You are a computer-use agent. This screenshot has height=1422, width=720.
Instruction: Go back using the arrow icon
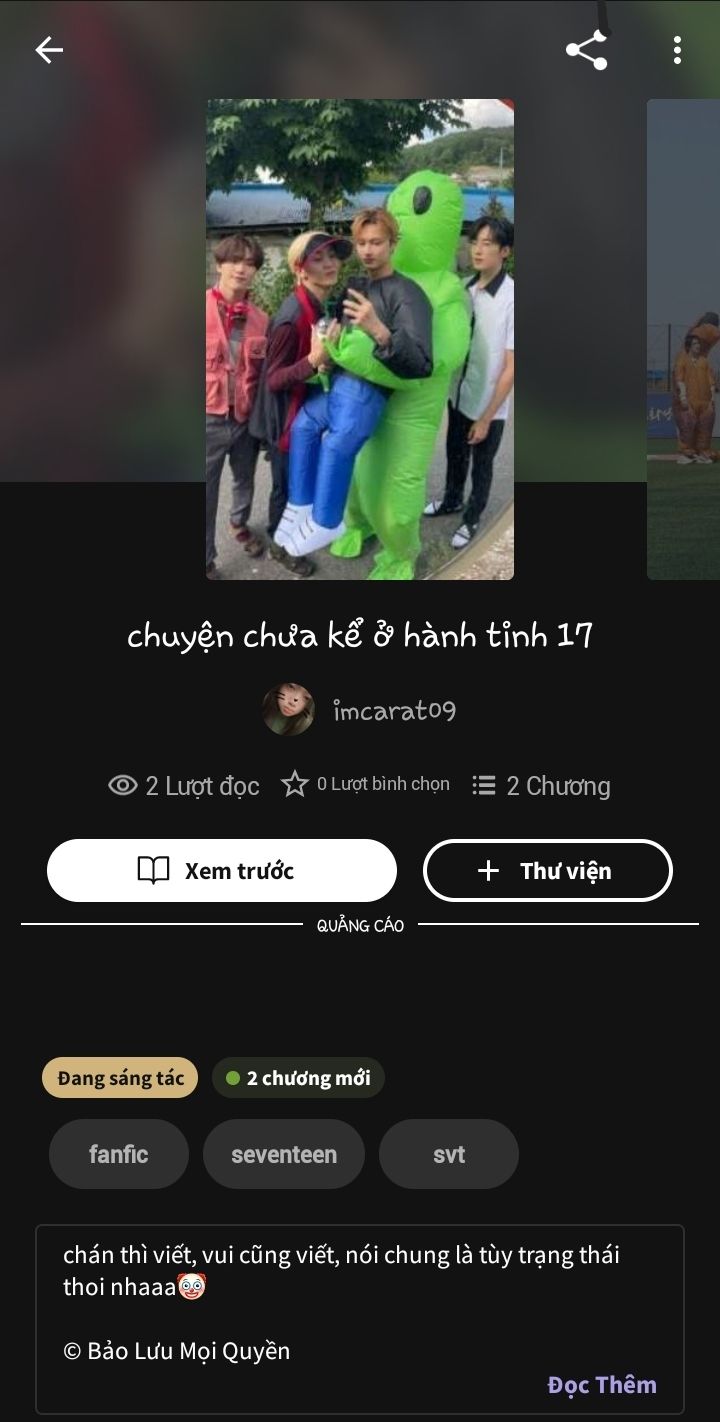tap(49, 50)
